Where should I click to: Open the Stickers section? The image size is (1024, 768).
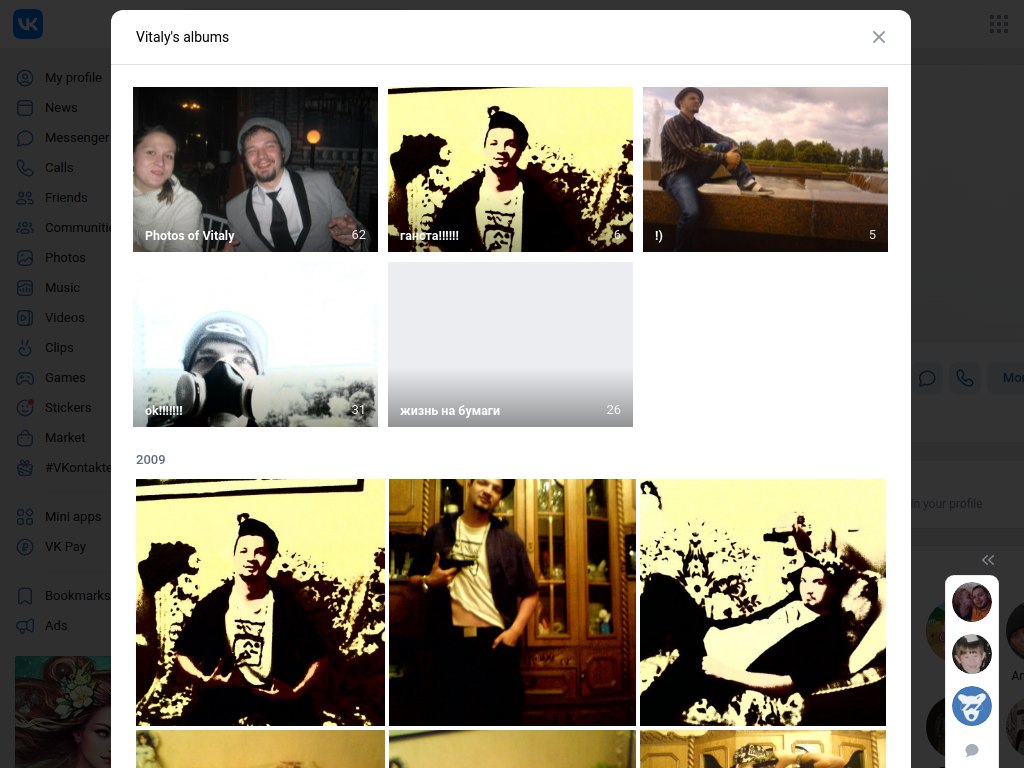pyautogui.click(x=67, y=407)
